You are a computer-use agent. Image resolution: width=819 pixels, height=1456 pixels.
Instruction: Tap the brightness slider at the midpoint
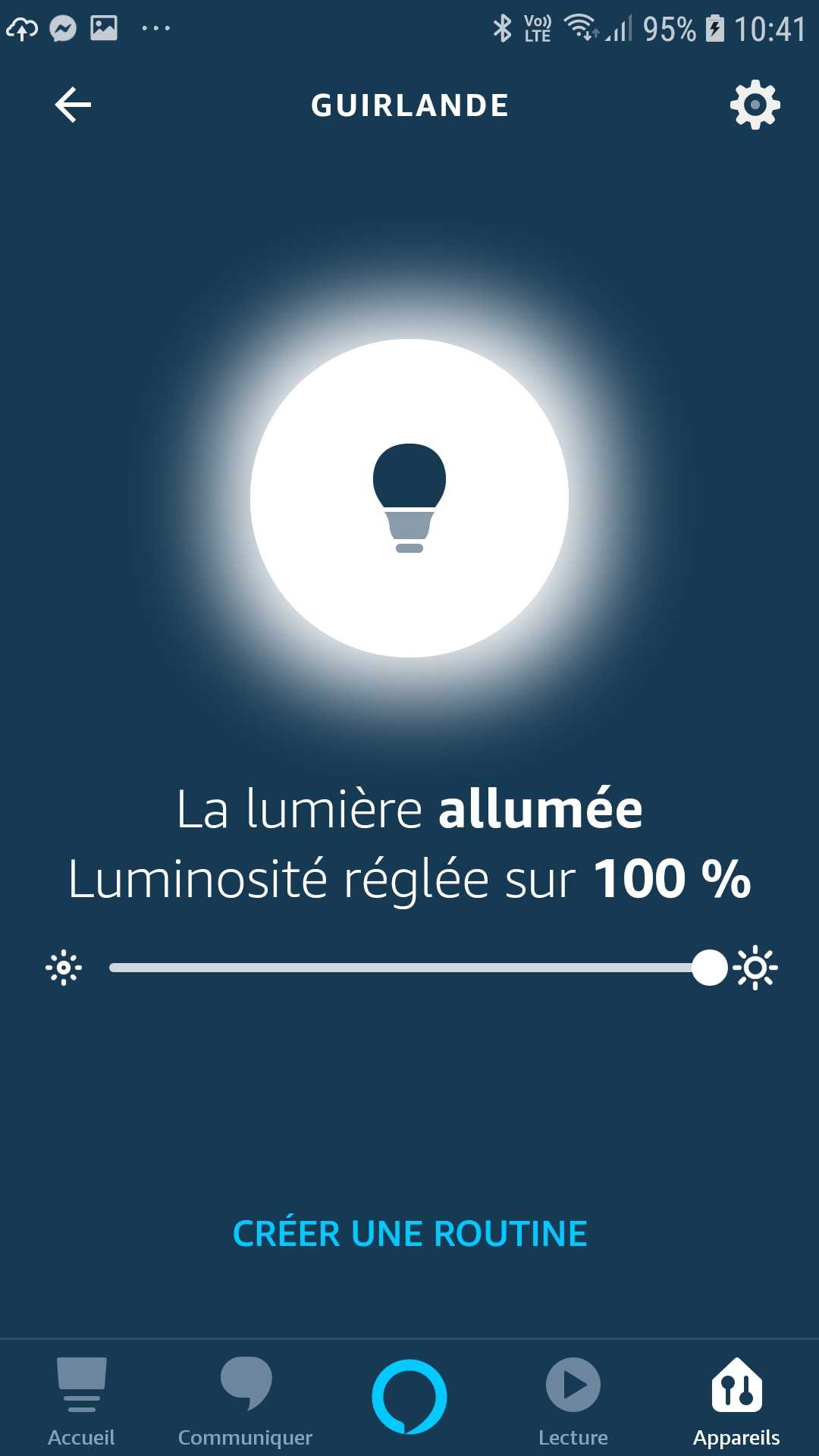pos(409,968)
